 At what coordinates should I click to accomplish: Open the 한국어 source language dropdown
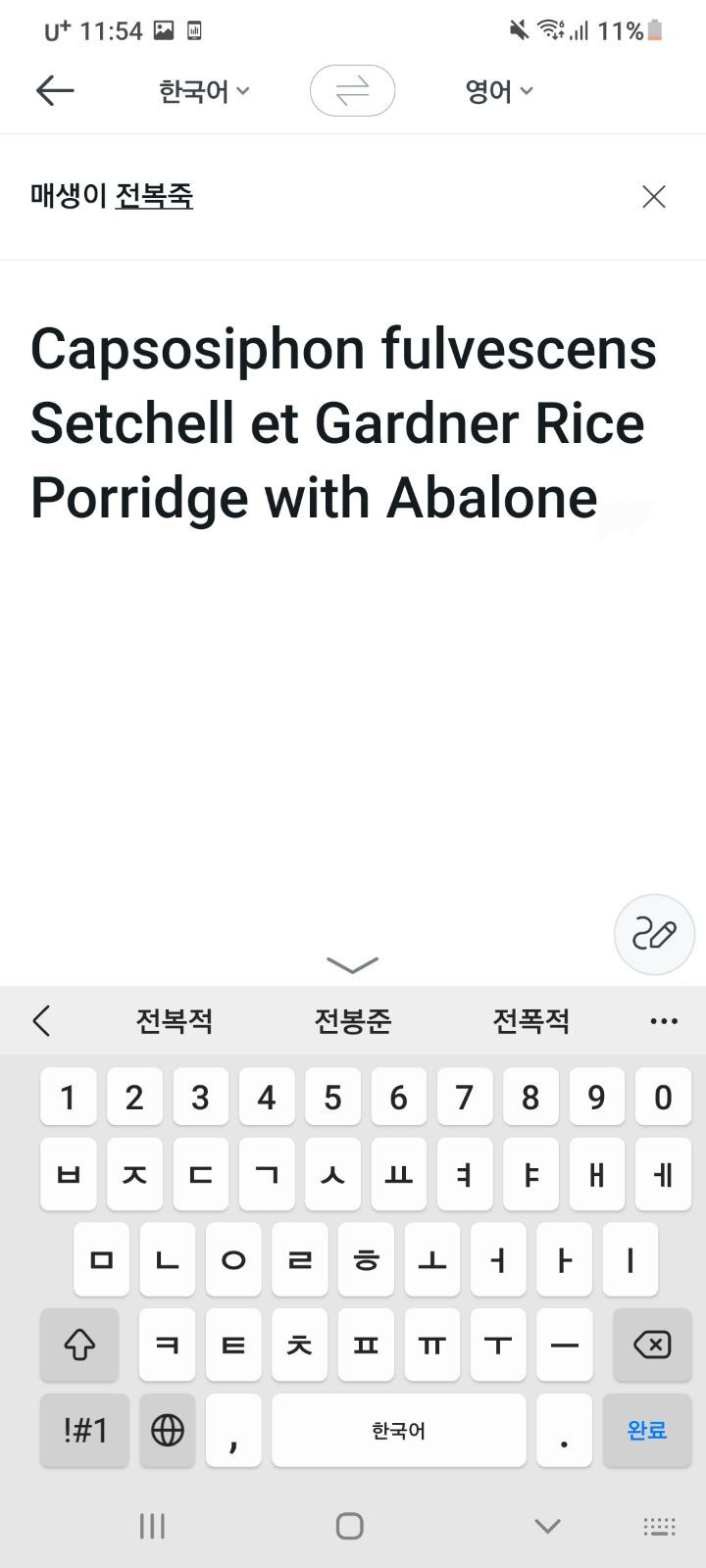point(204,91)
